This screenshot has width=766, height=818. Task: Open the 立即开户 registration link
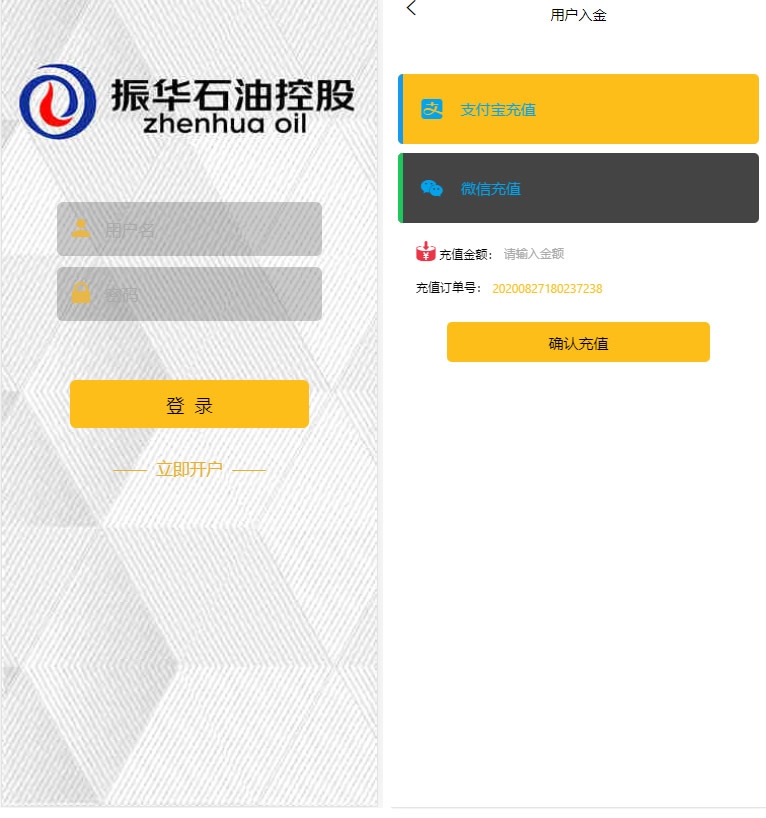coord(189,469)
